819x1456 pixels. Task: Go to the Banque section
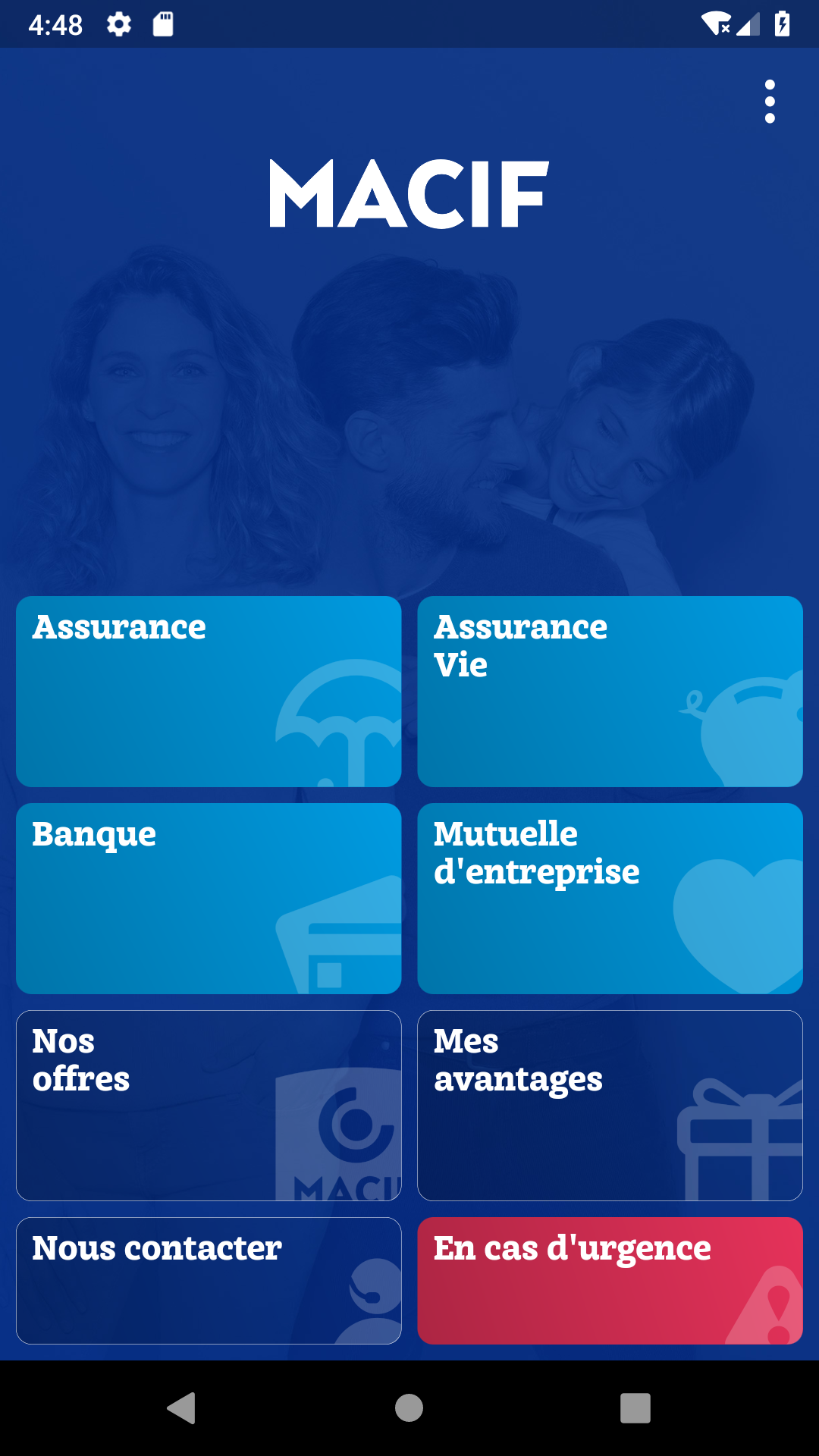click(209, 898)
